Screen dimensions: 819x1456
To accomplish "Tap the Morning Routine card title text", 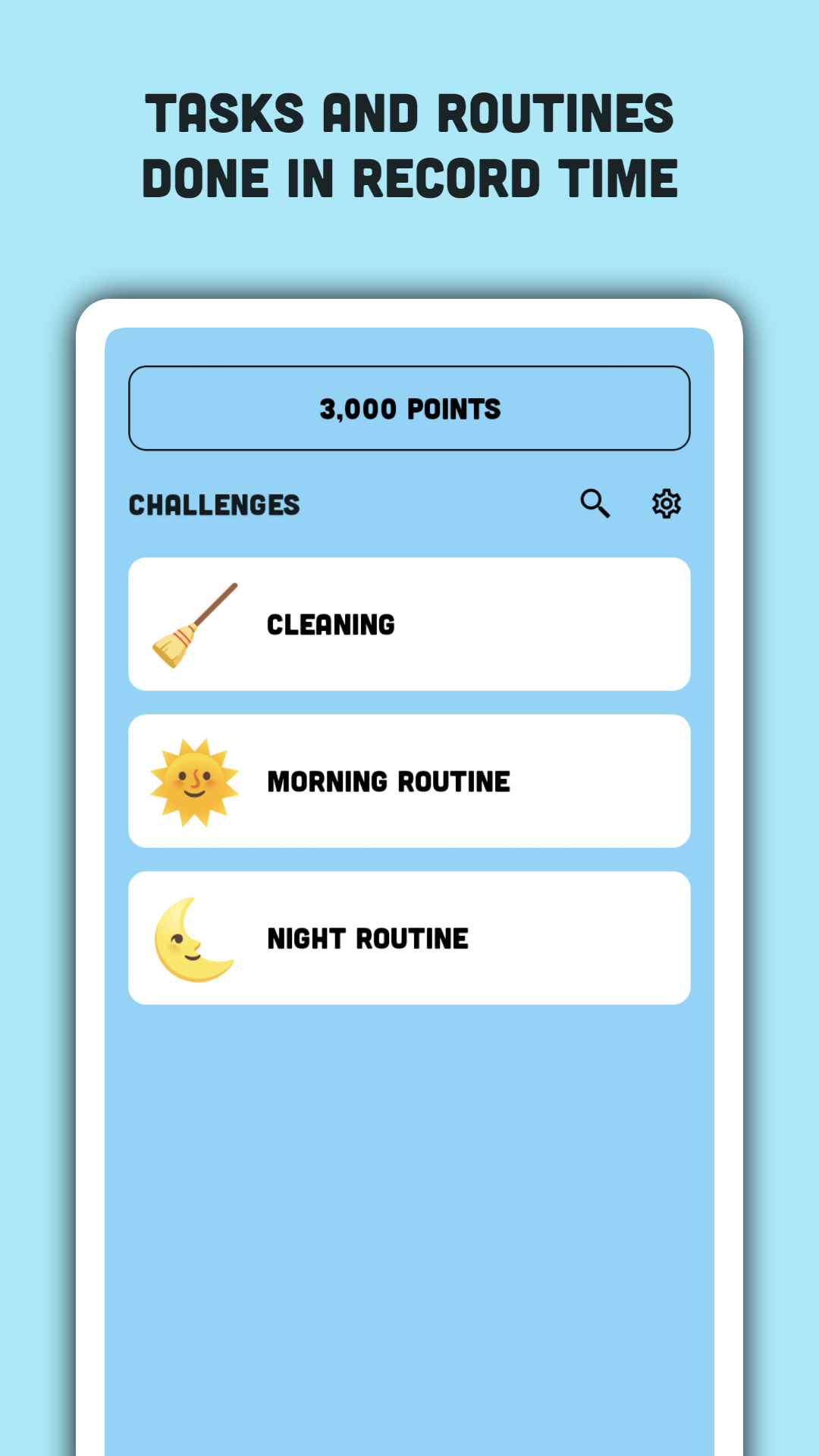I will pyautogui.click(x=387, y=780).
